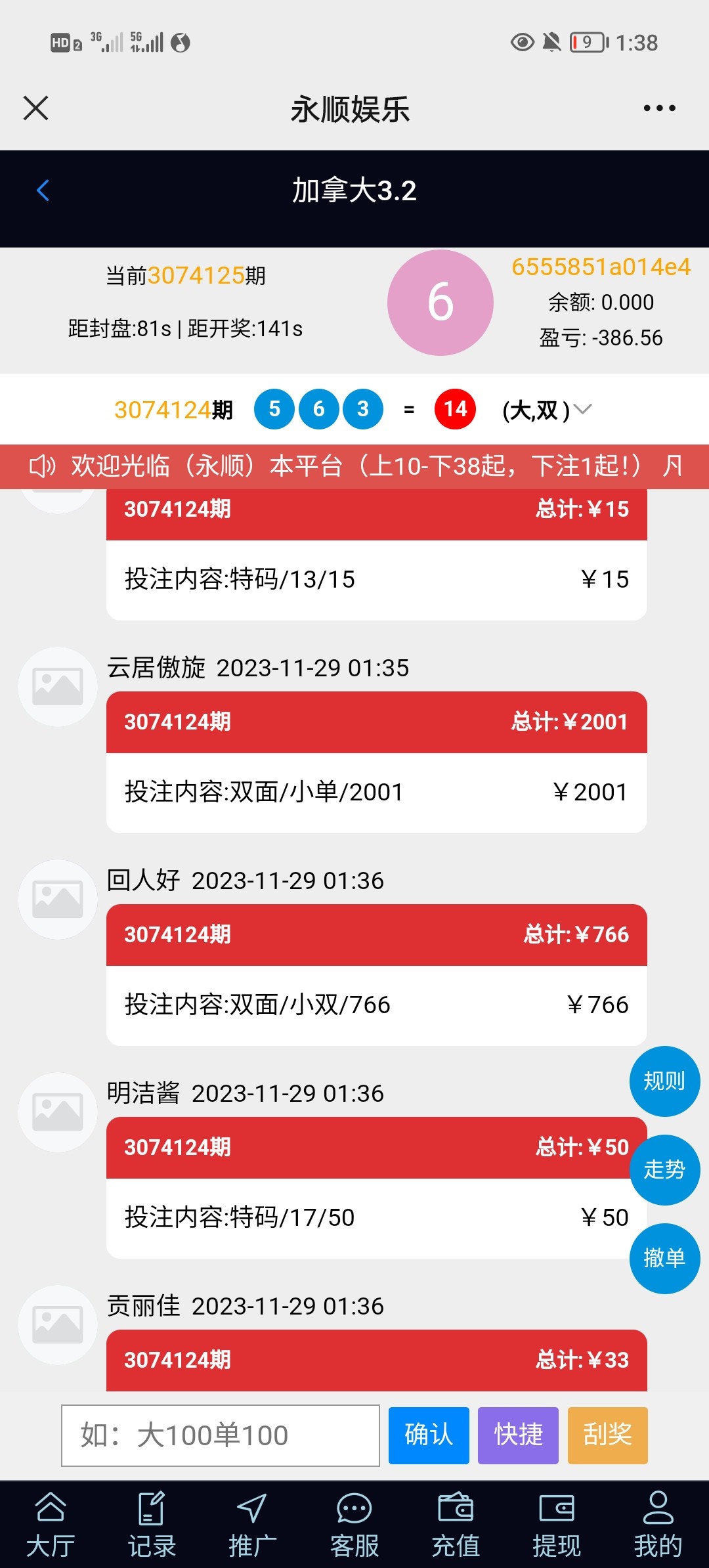Tap the 刮奖 scratch card button

tap(607, 1435)
